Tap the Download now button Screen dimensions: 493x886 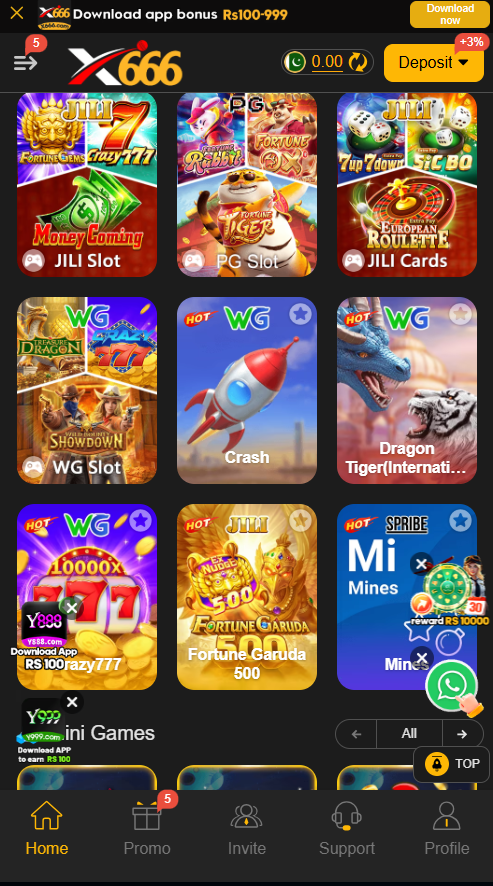[450, 14]
